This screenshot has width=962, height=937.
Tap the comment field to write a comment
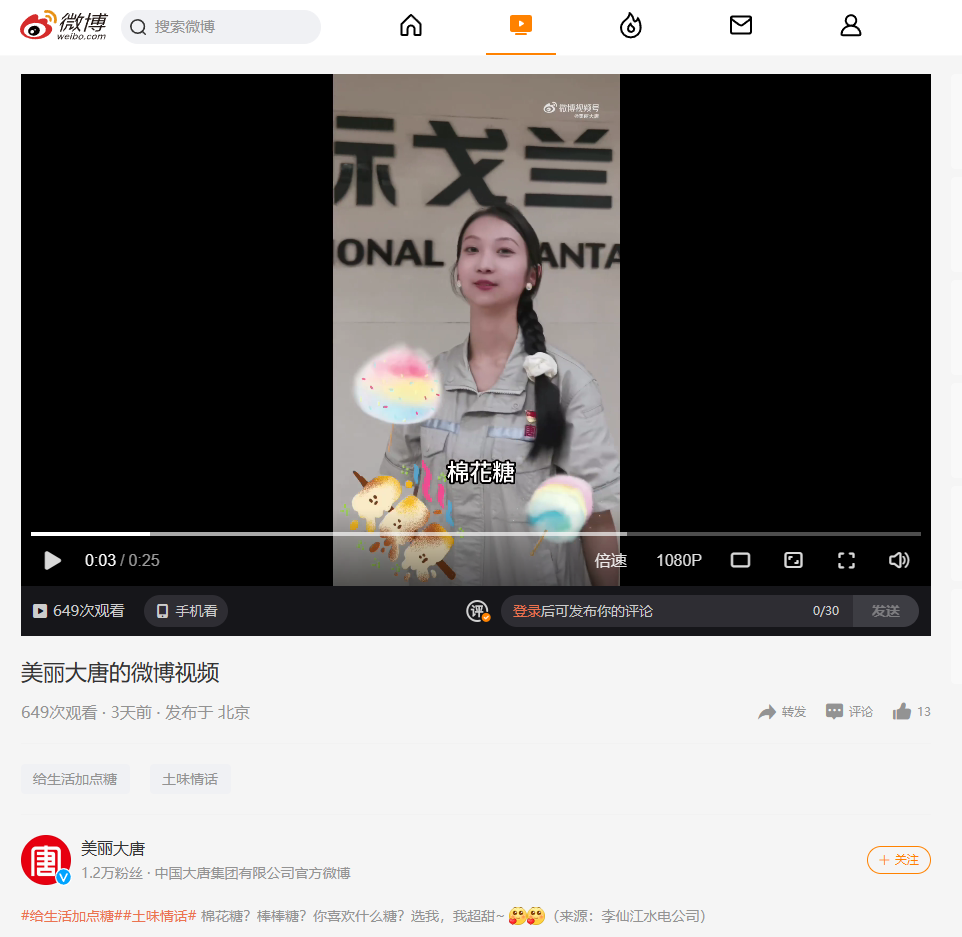click(660, 611)
